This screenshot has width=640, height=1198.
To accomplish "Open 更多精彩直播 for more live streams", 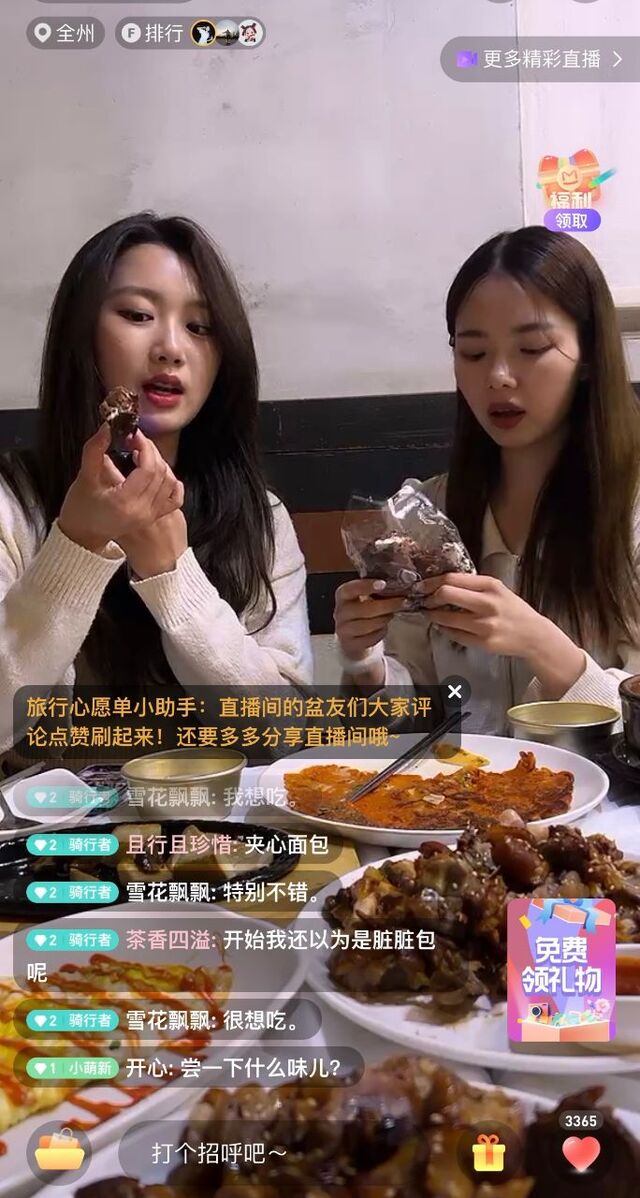I will [x=542, y=59].
